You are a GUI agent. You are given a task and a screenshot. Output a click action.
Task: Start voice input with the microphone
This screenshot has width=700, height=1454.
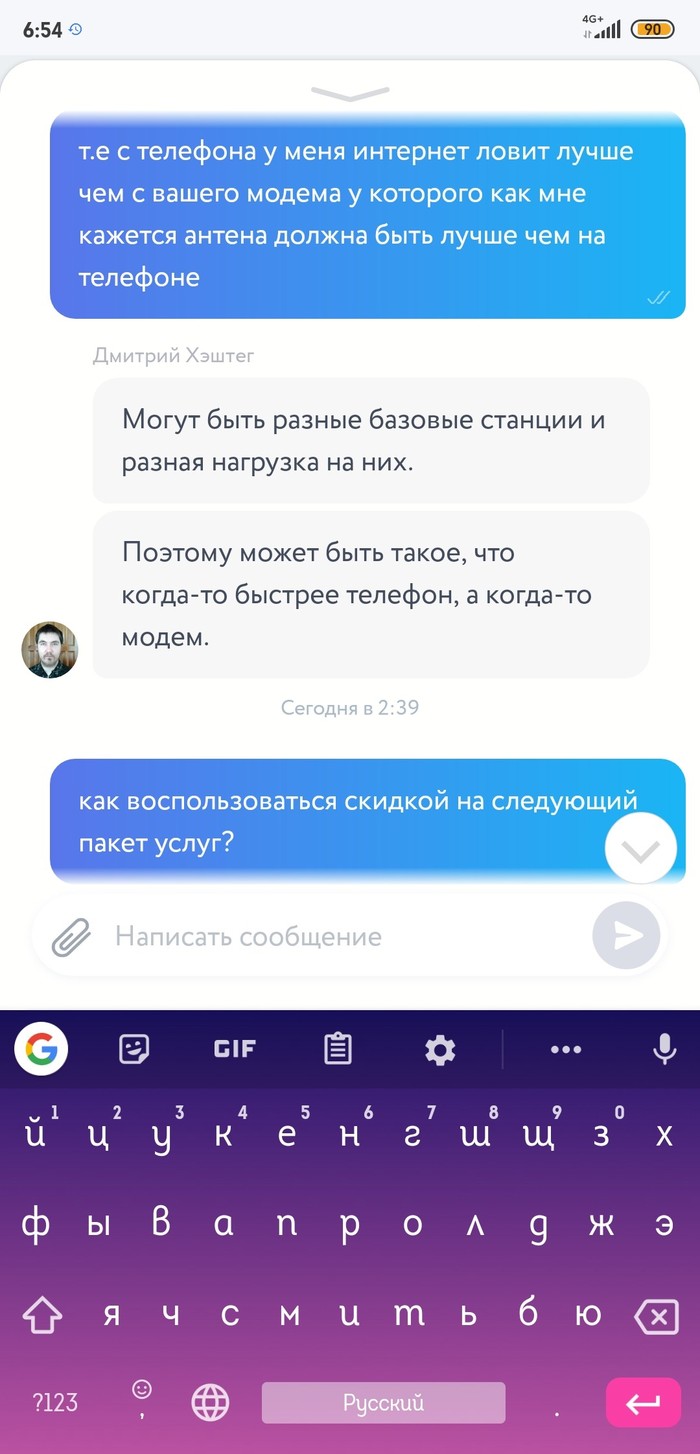[664, 1049]
